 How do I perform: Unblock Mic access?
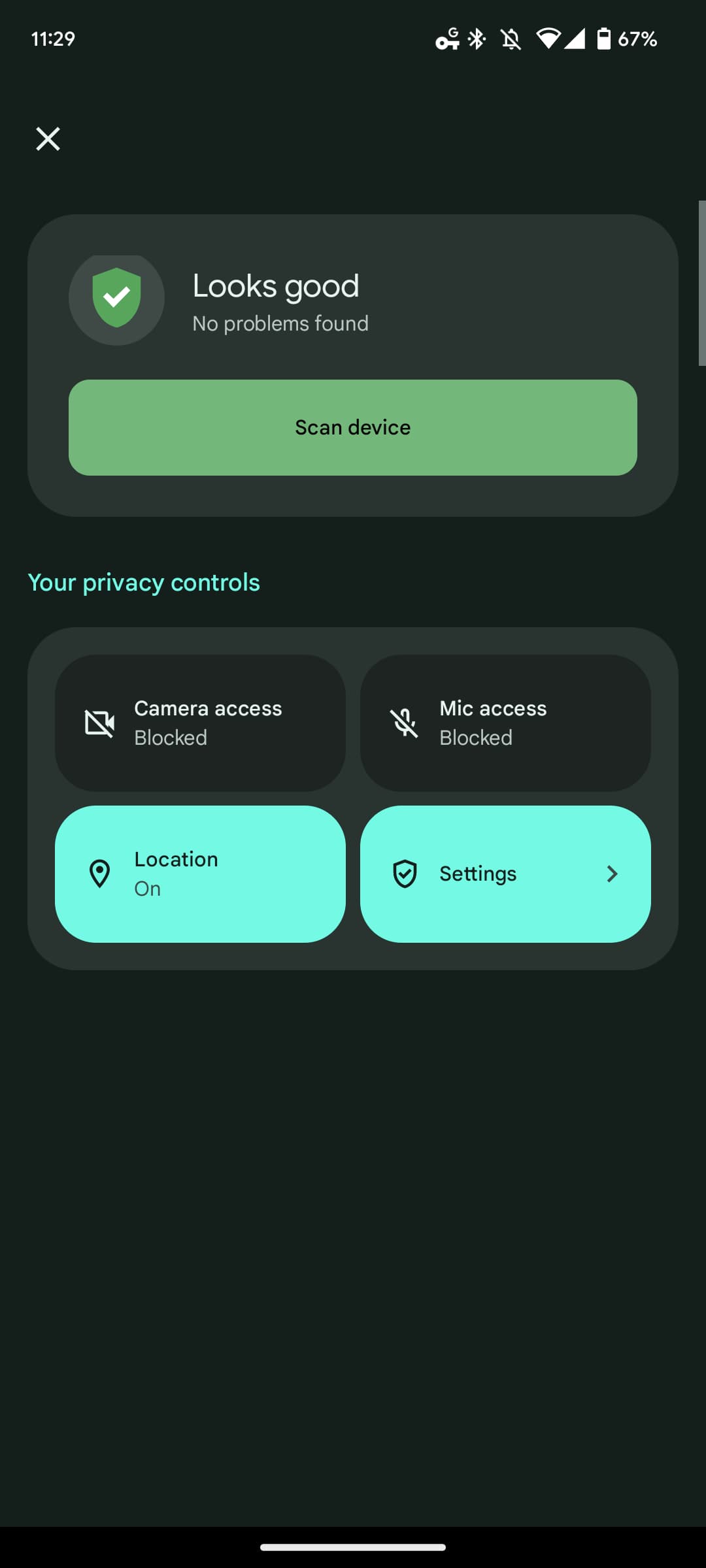coord(506,723)
